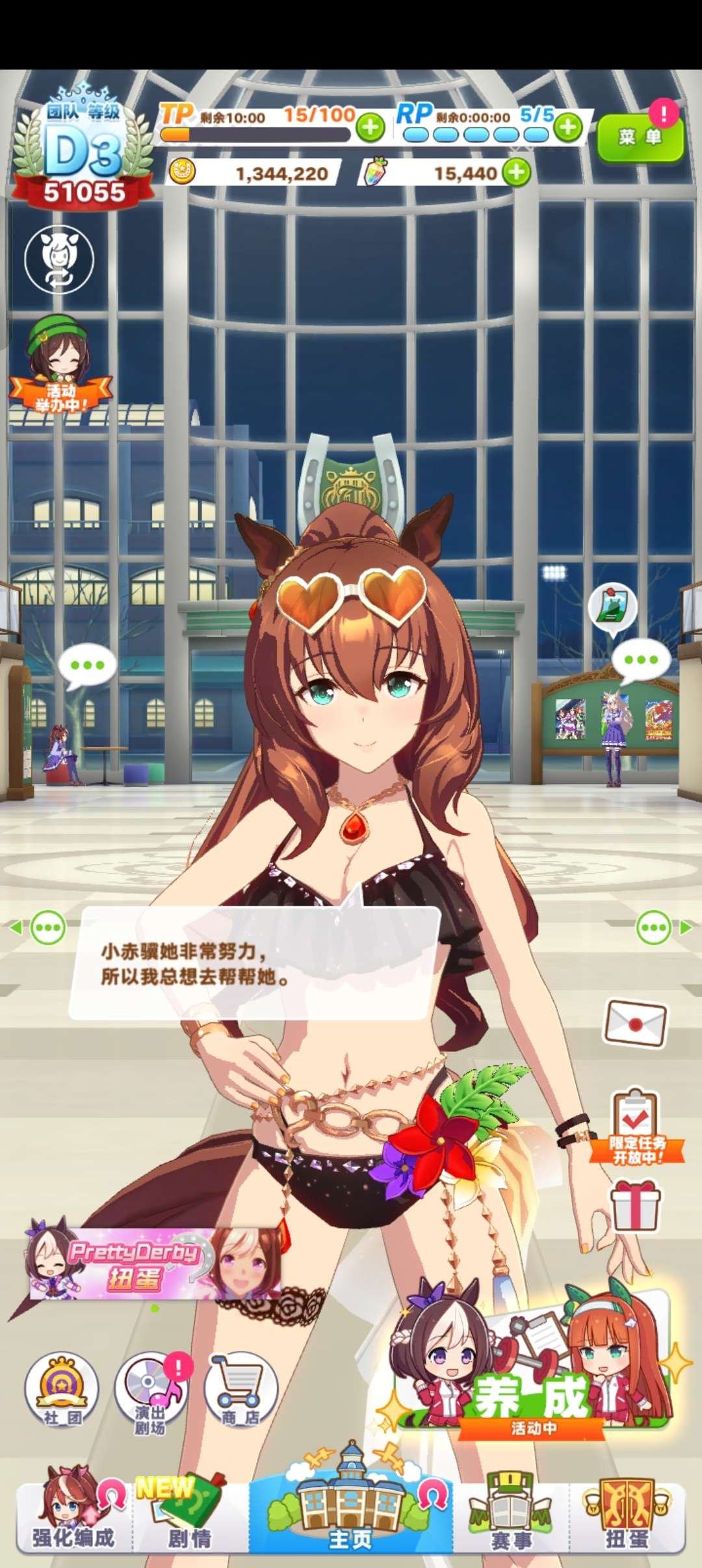
Task: Open the gift box presents
Action: [x=635, y=1207]
